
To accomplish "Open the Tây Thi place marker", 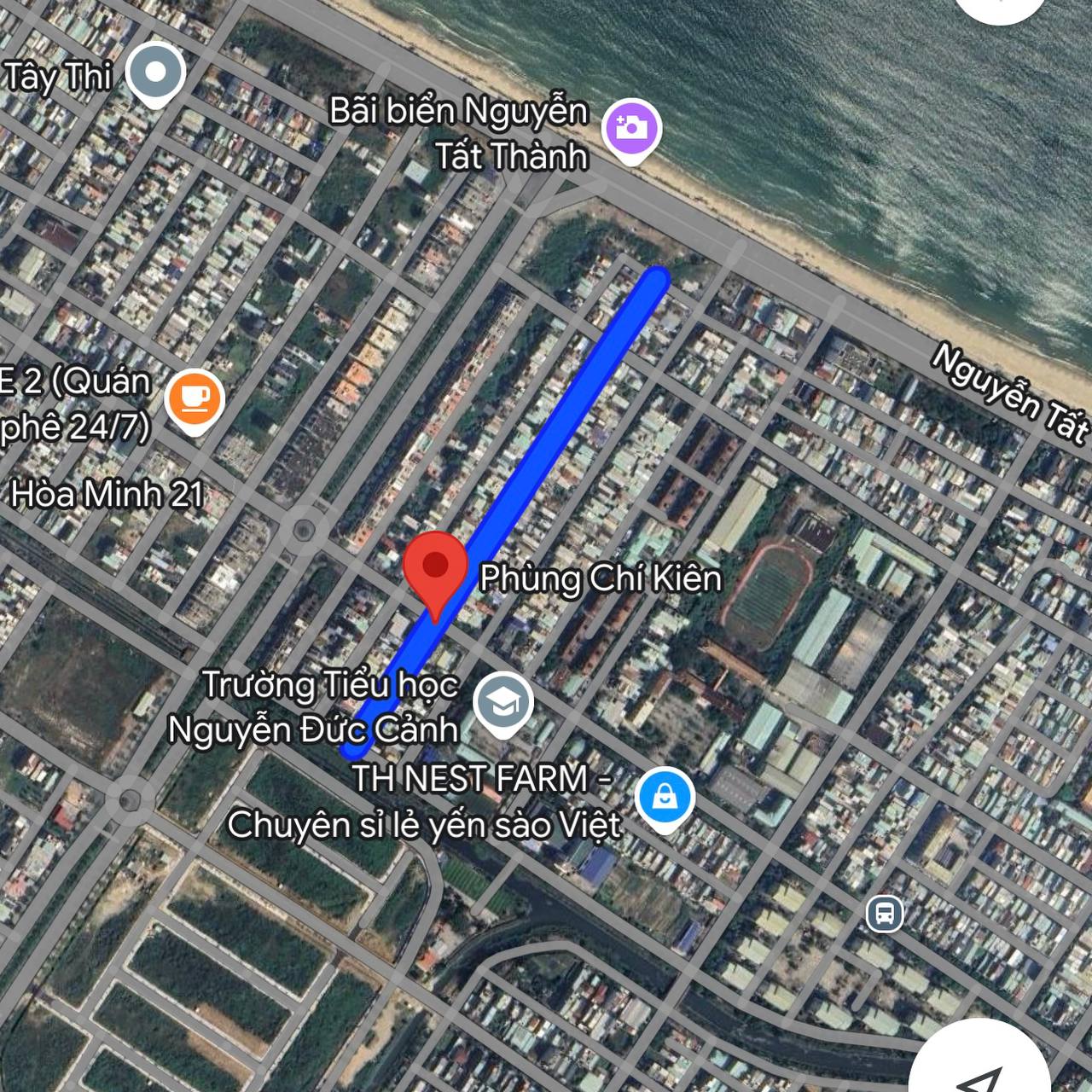I will coord(155,73).
